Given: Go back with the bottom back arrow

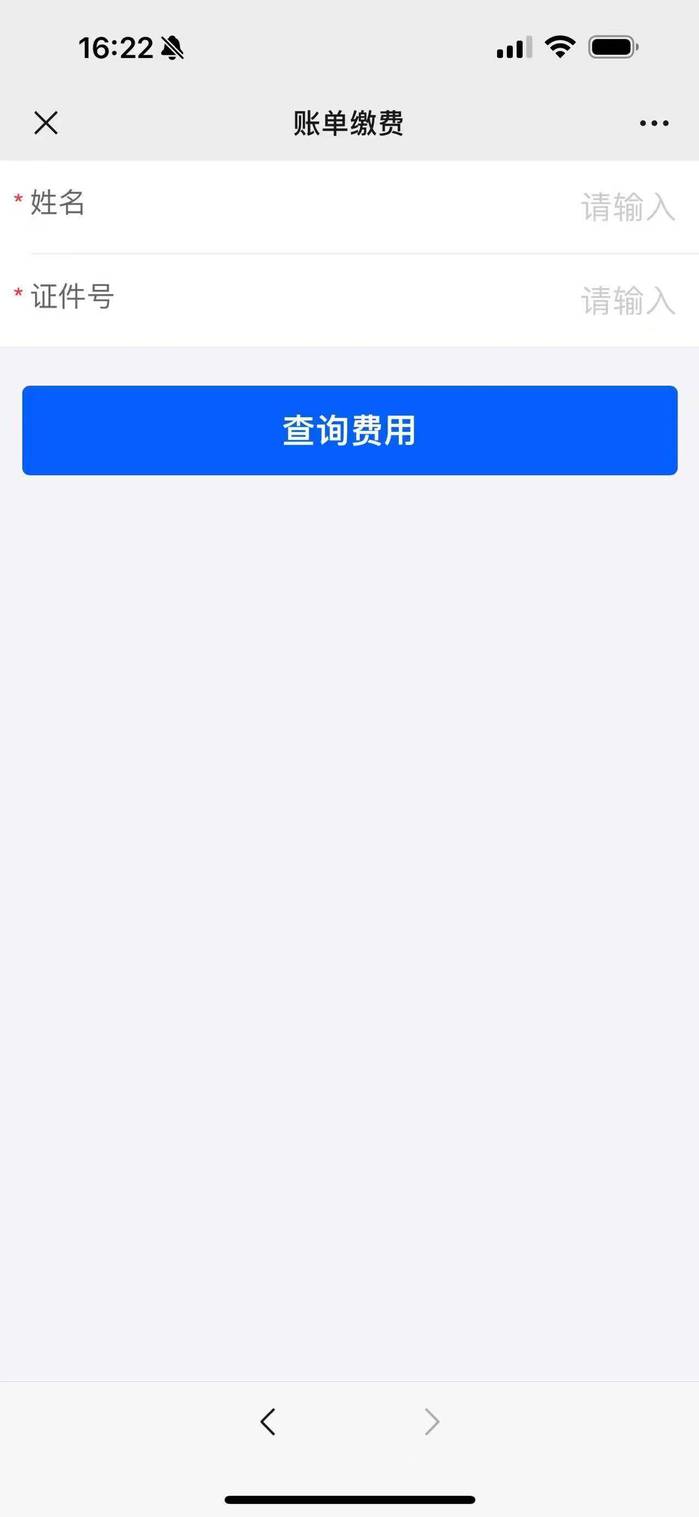Looking at the screenshot, I should tap(267, 1421).
